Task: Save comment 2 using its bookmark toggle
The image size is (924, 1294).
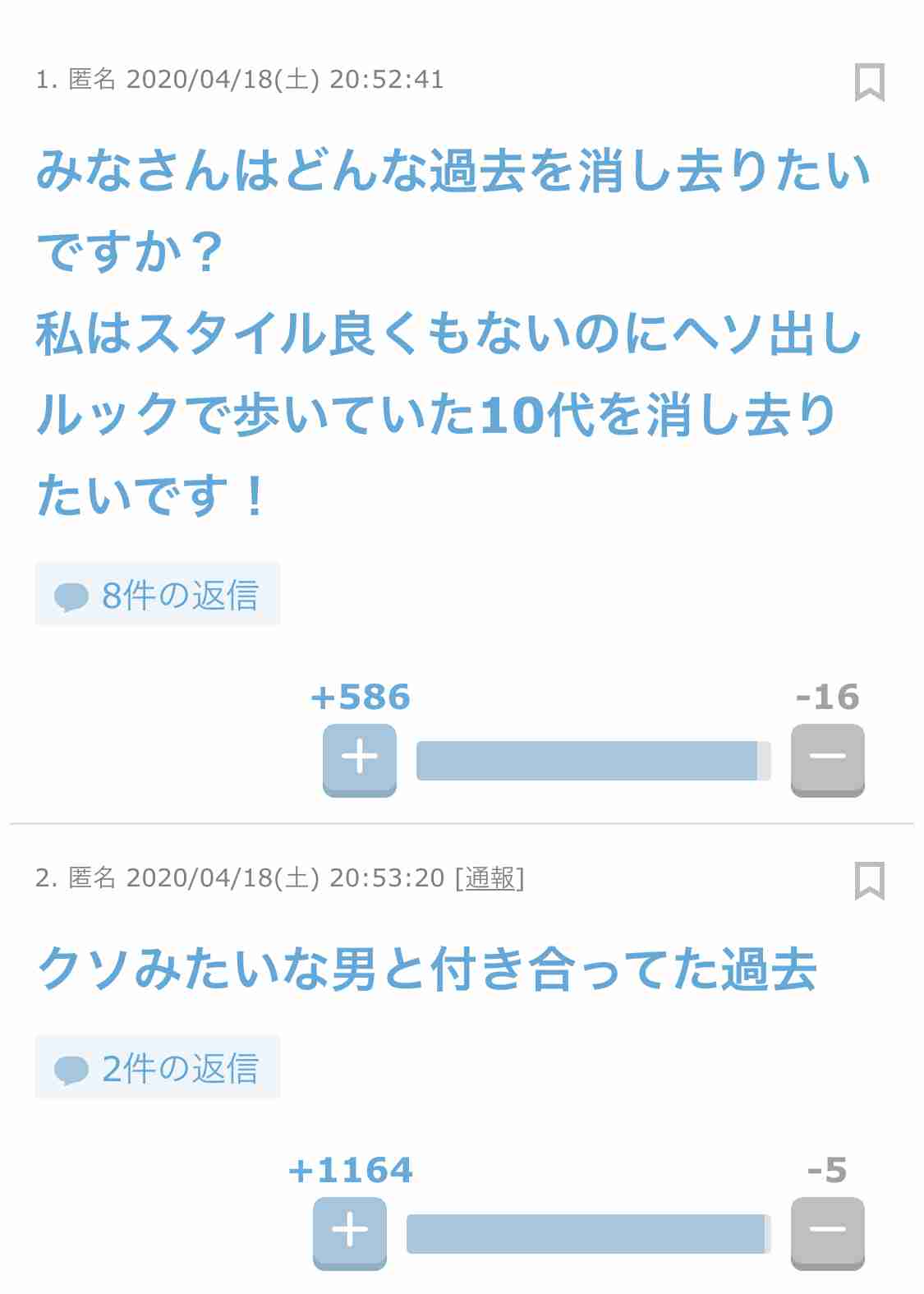Action: click(870, 881)
